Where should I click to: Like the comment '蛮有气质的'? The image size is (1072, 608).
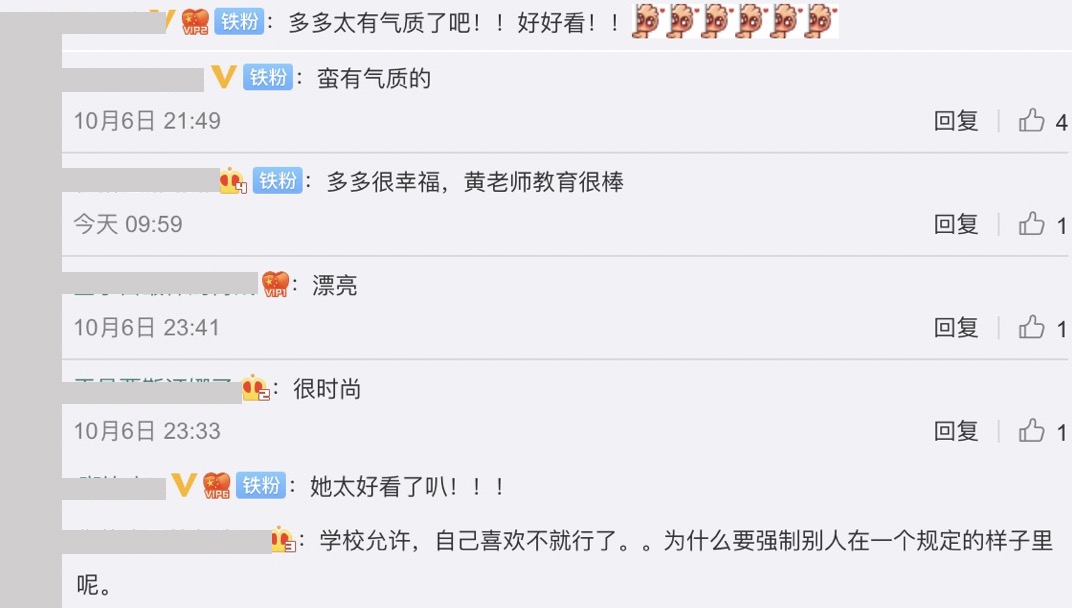[1032, 121]
